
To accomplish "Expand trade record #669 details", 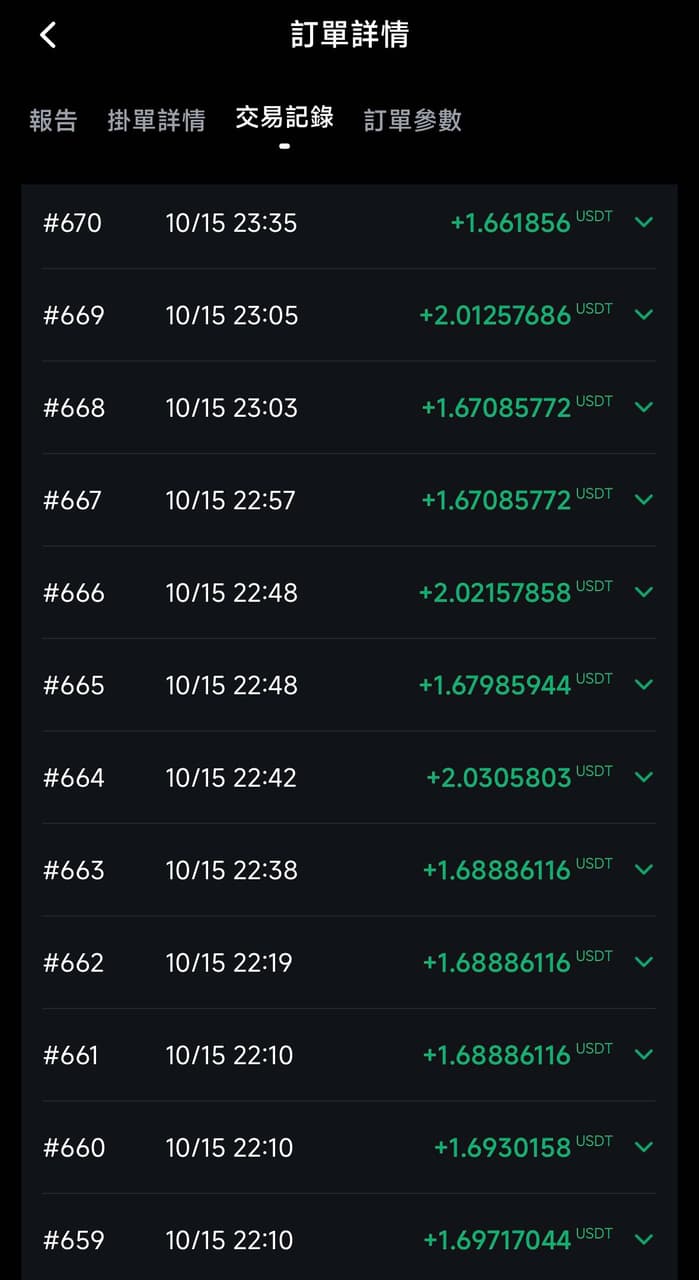I will click(644, 314).
